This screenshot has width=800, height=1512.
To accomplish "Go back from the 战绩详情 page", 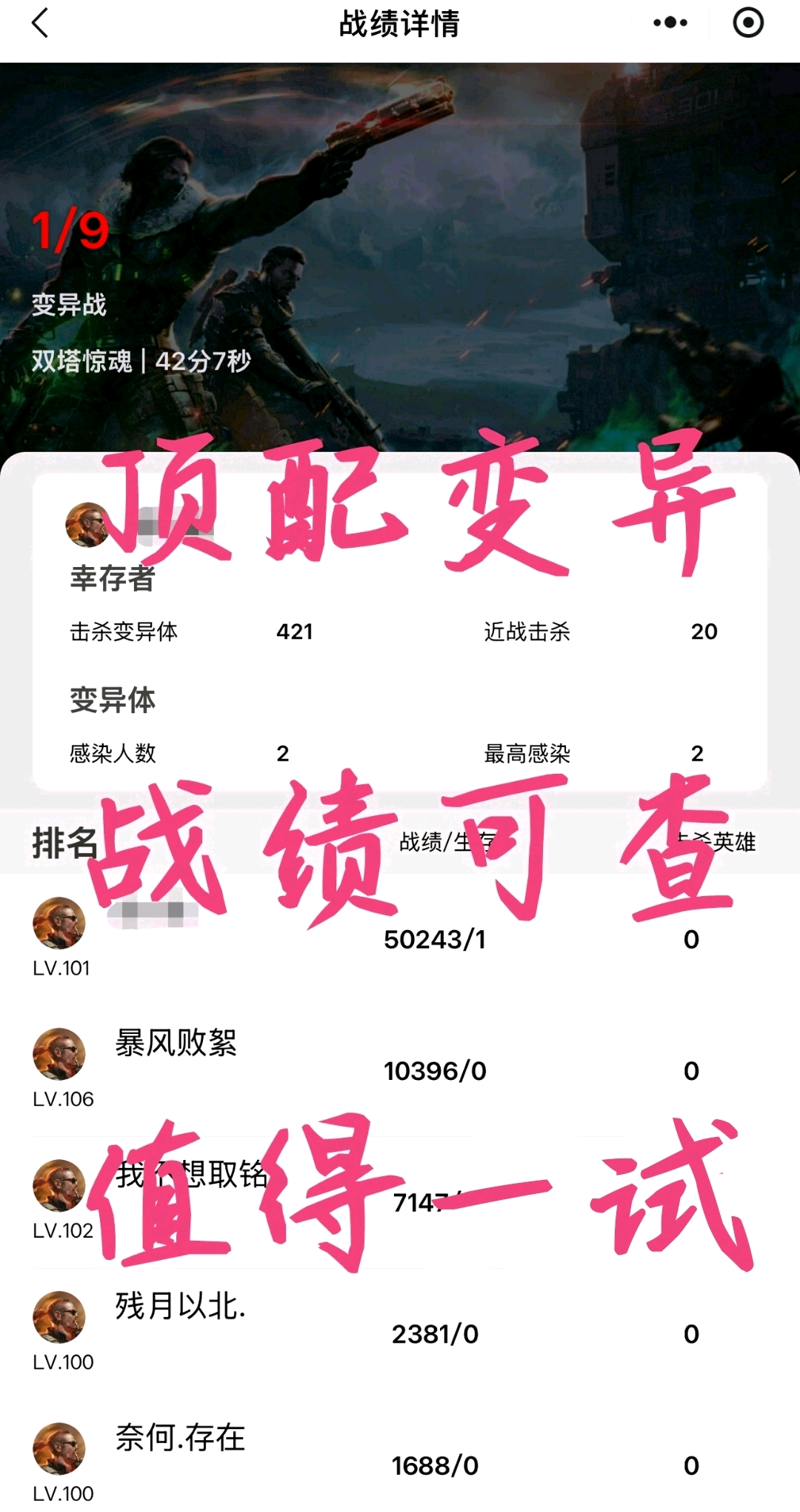I will (41, 24).
